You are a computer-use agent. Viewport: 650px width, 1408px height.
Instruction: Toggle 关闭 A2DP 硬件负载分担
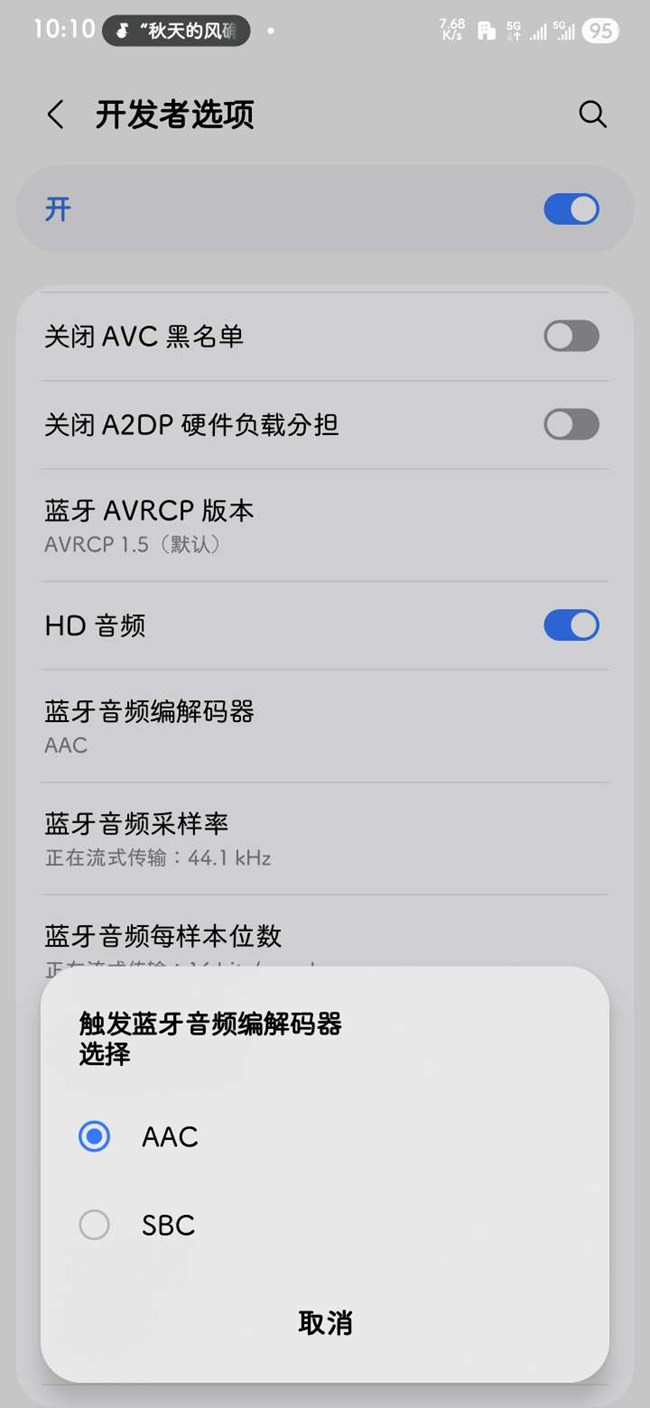tap(571, 424)
